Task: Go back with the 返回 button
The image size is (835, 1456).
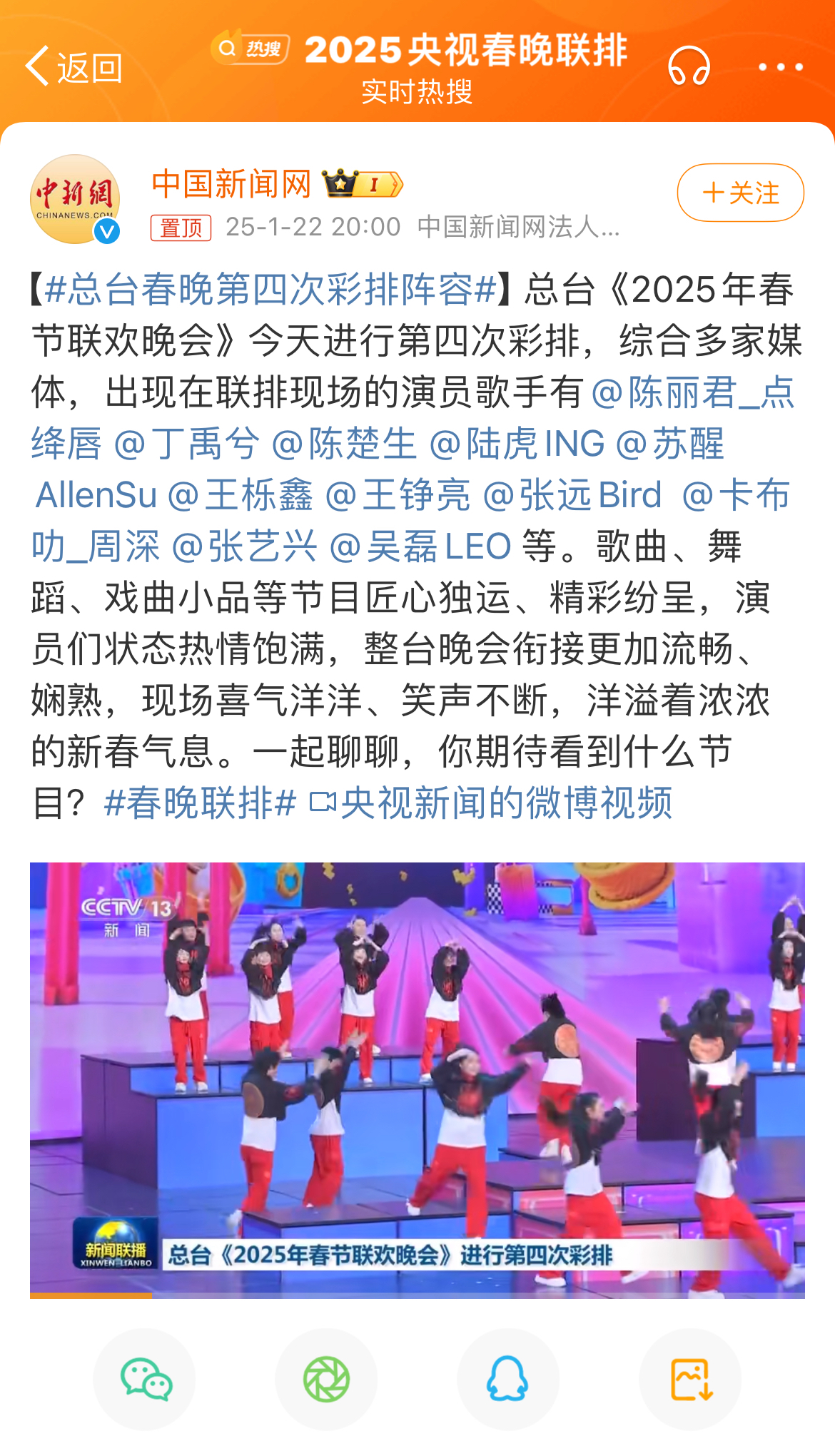Action: 74,67
